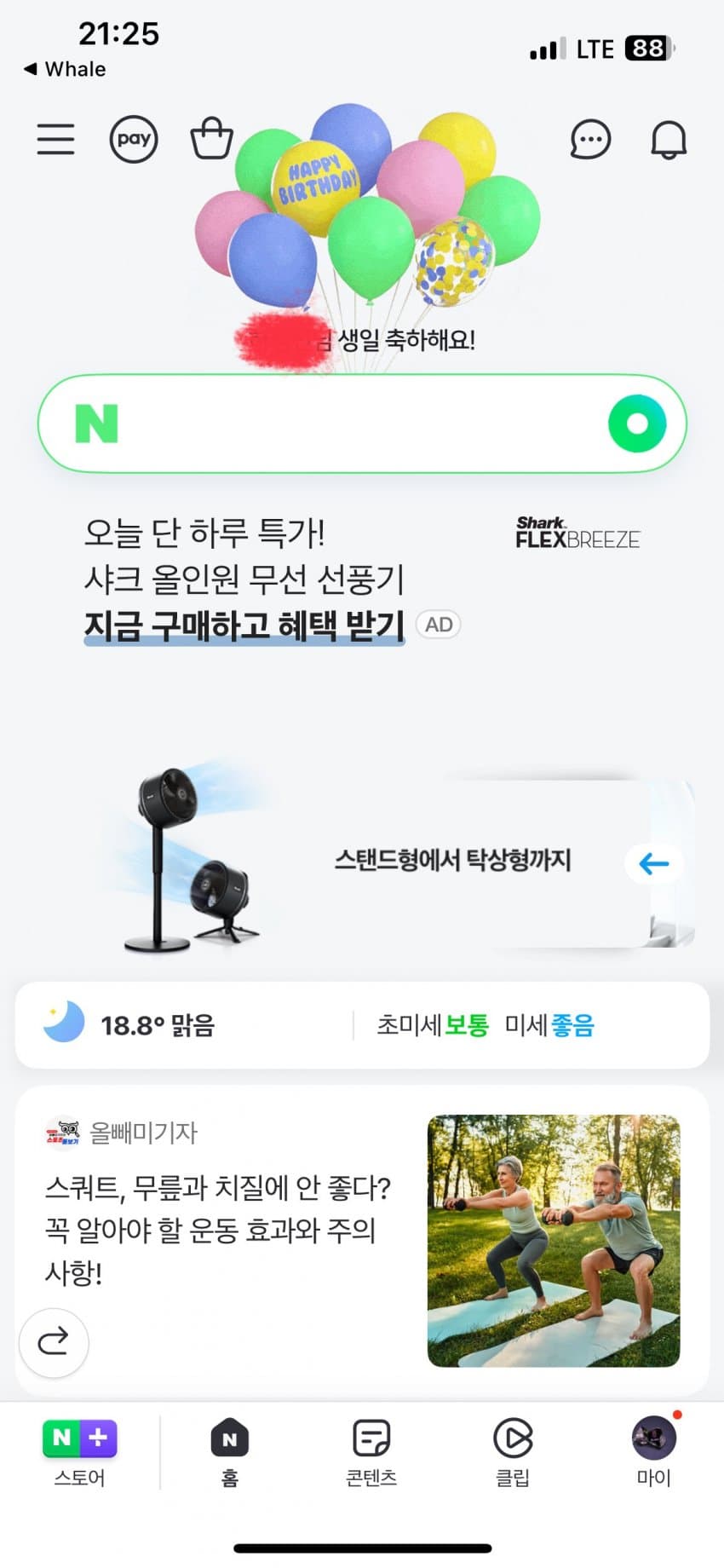Viewport: 724px width, 1568px height.
Task: Open Naver Pay
Action: (134, 139)
